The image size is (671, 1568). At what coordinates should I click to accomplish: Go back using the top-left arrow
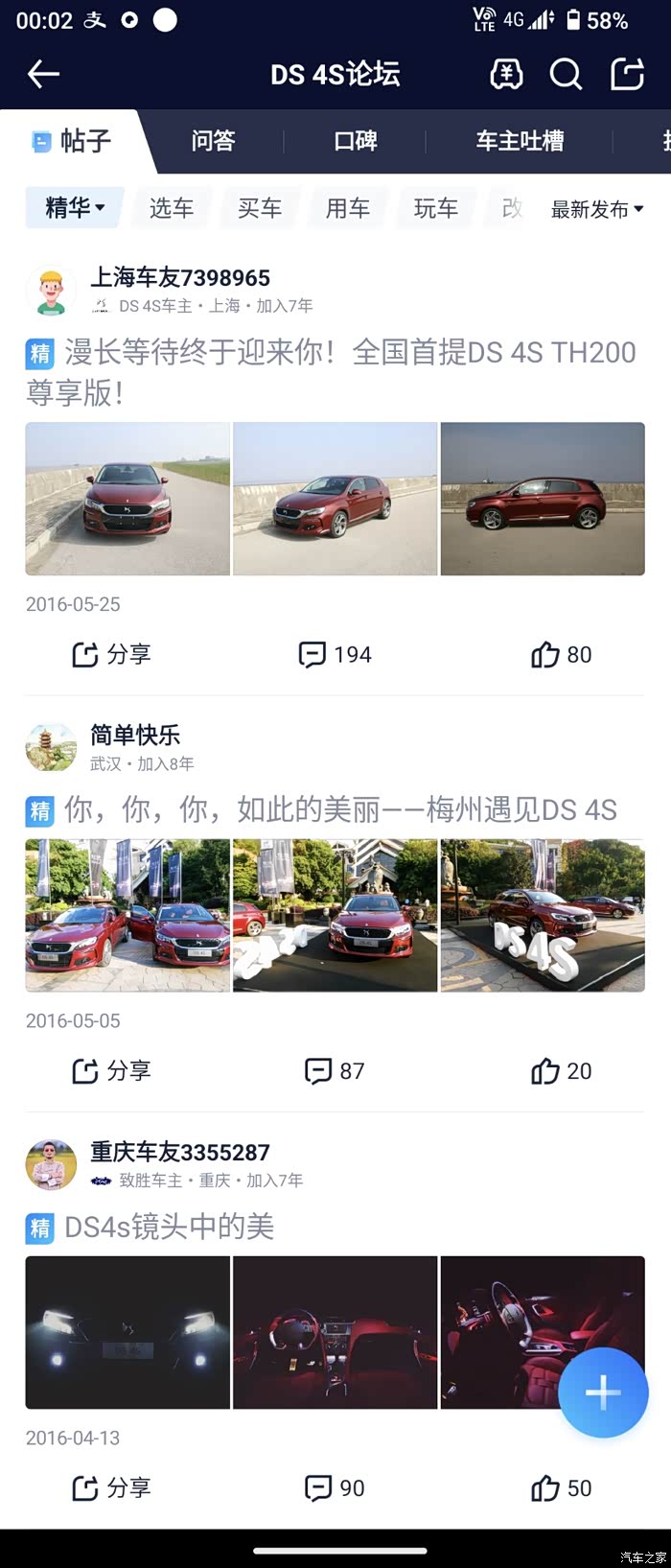coord(43,74)
